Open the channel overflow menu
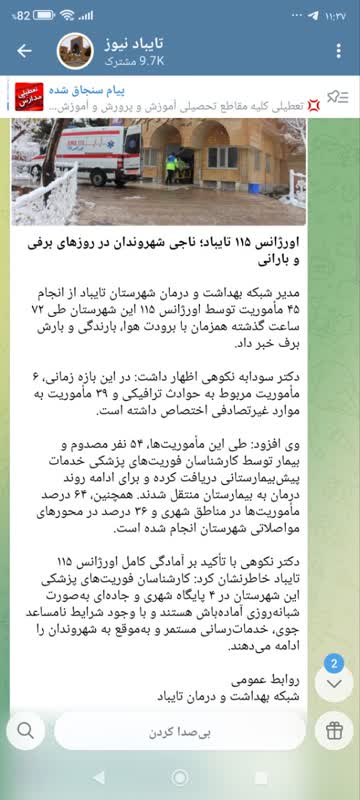The width and height of the screenshot is (360, 800). [339, 51]
